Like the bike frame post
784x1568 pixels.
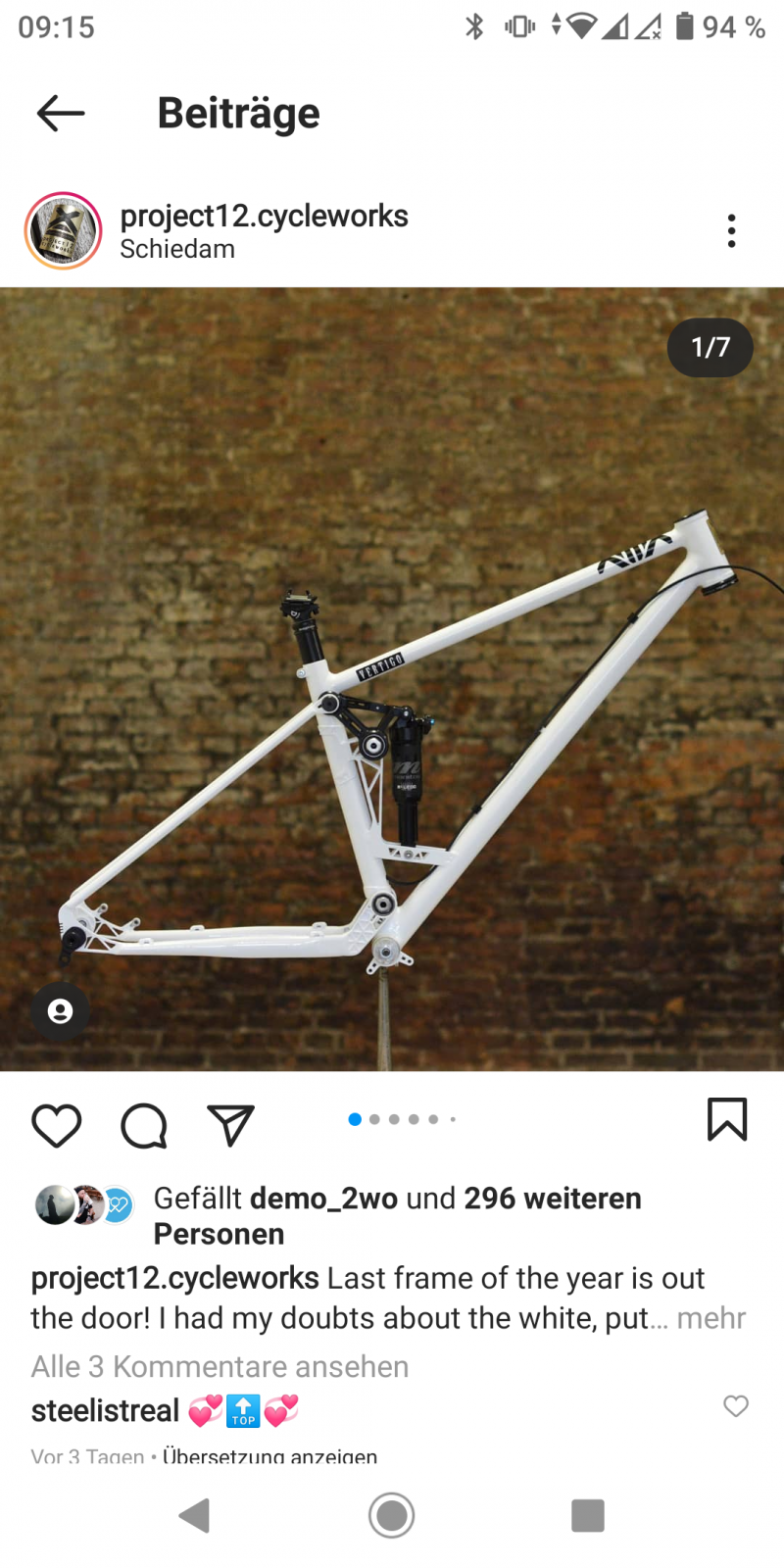[57, 1125]
